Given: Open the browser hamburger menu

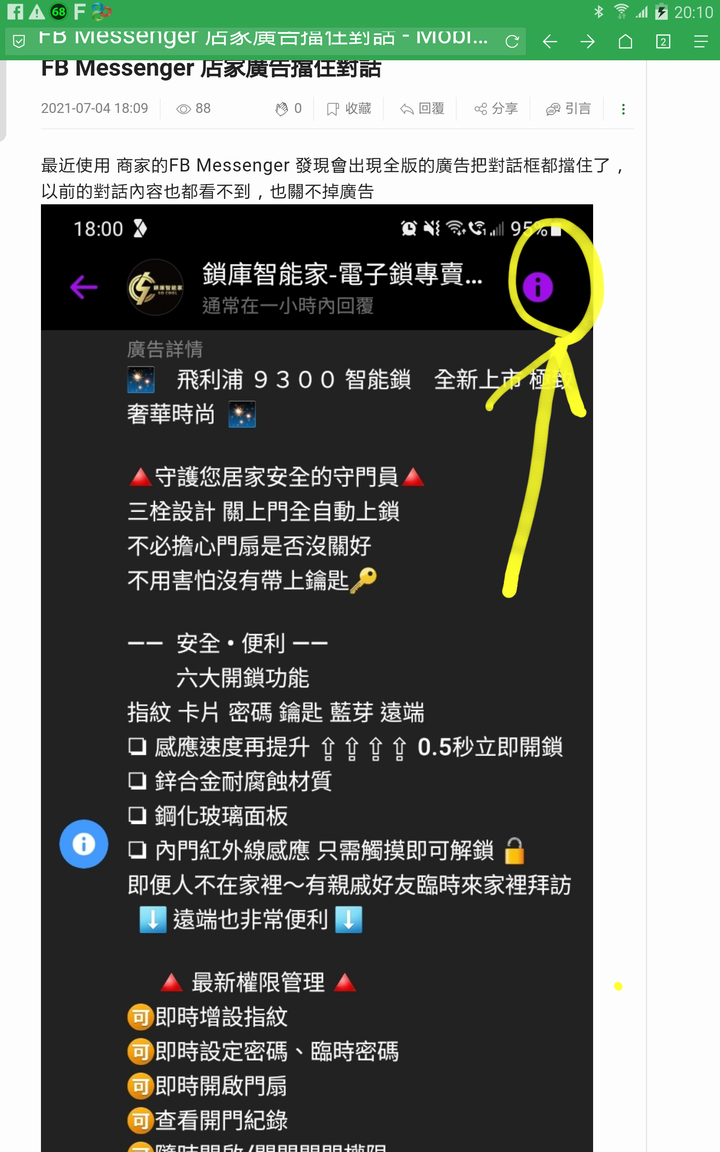Looking at the screenshot, I should pos(700,41).
